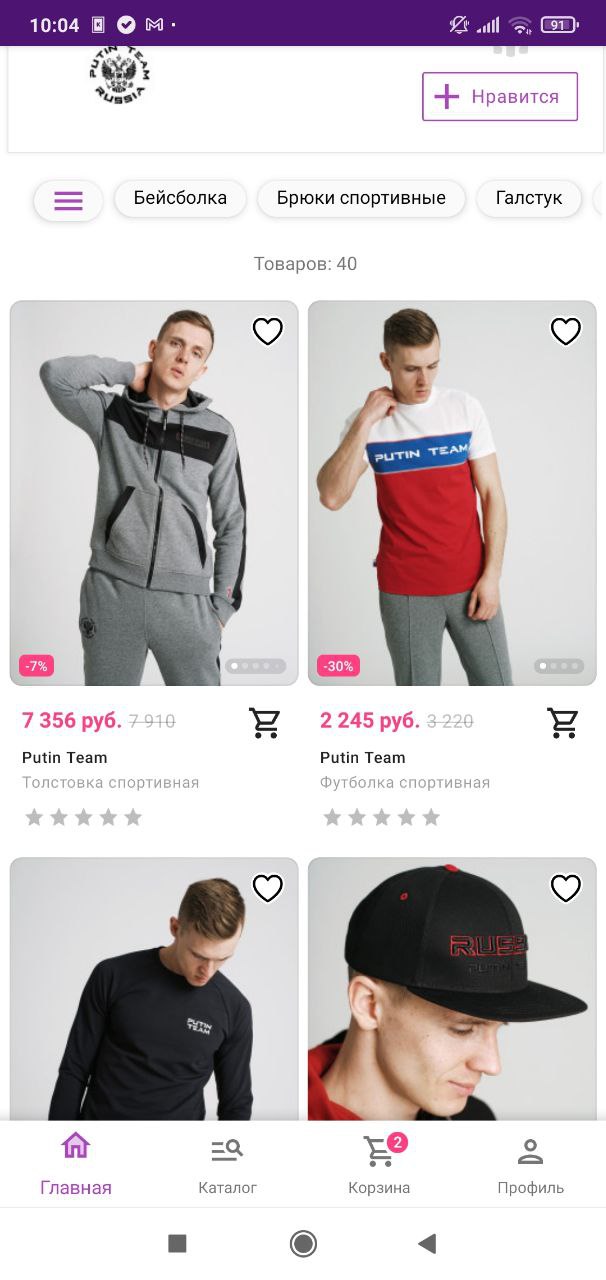This screenshot has height=1280, width=606.
Task: Choose the Галстук category chip
Action: [529, 198]
